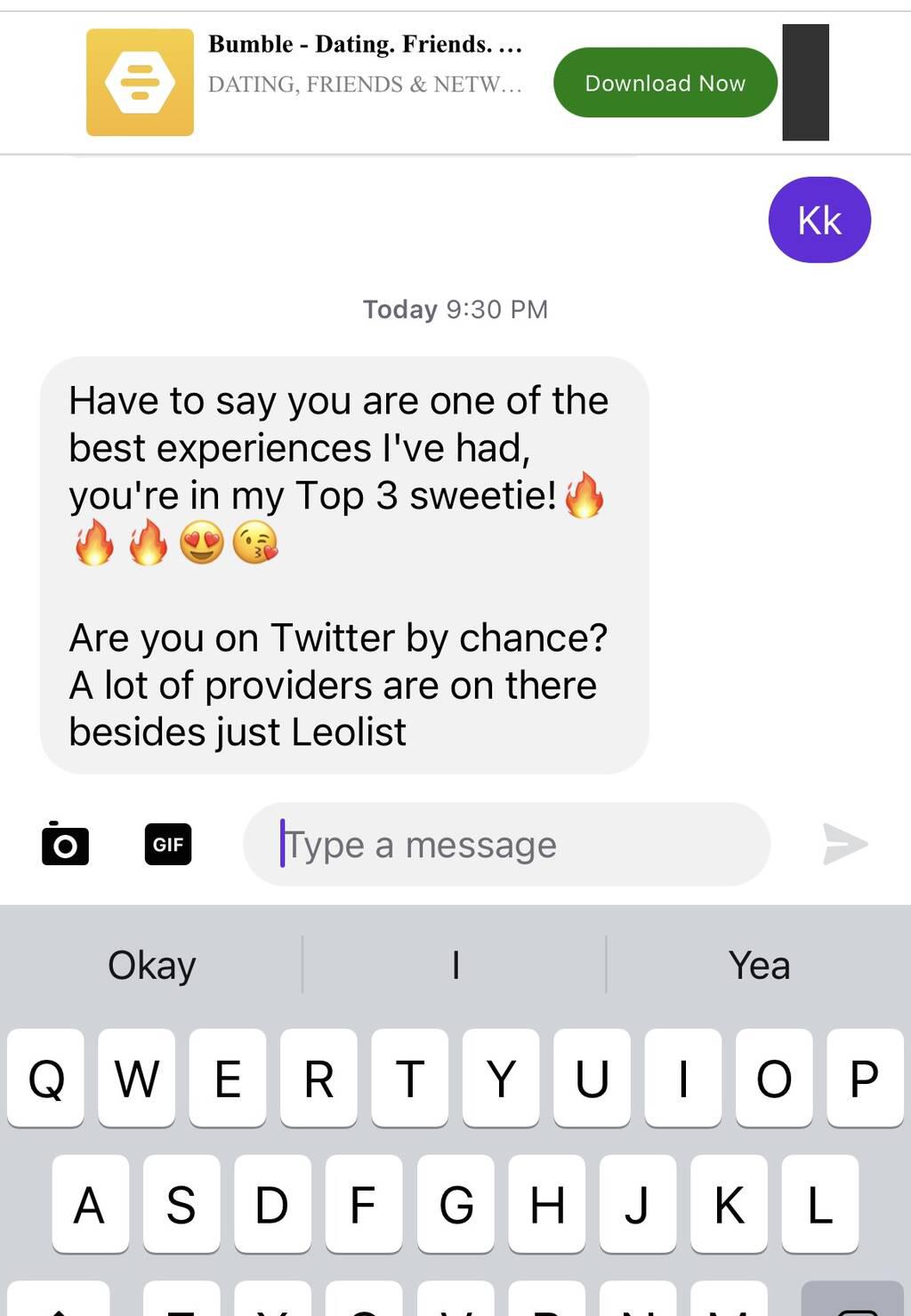Focus the Type a message field
911x1316 pixels.
coord(505,844)
